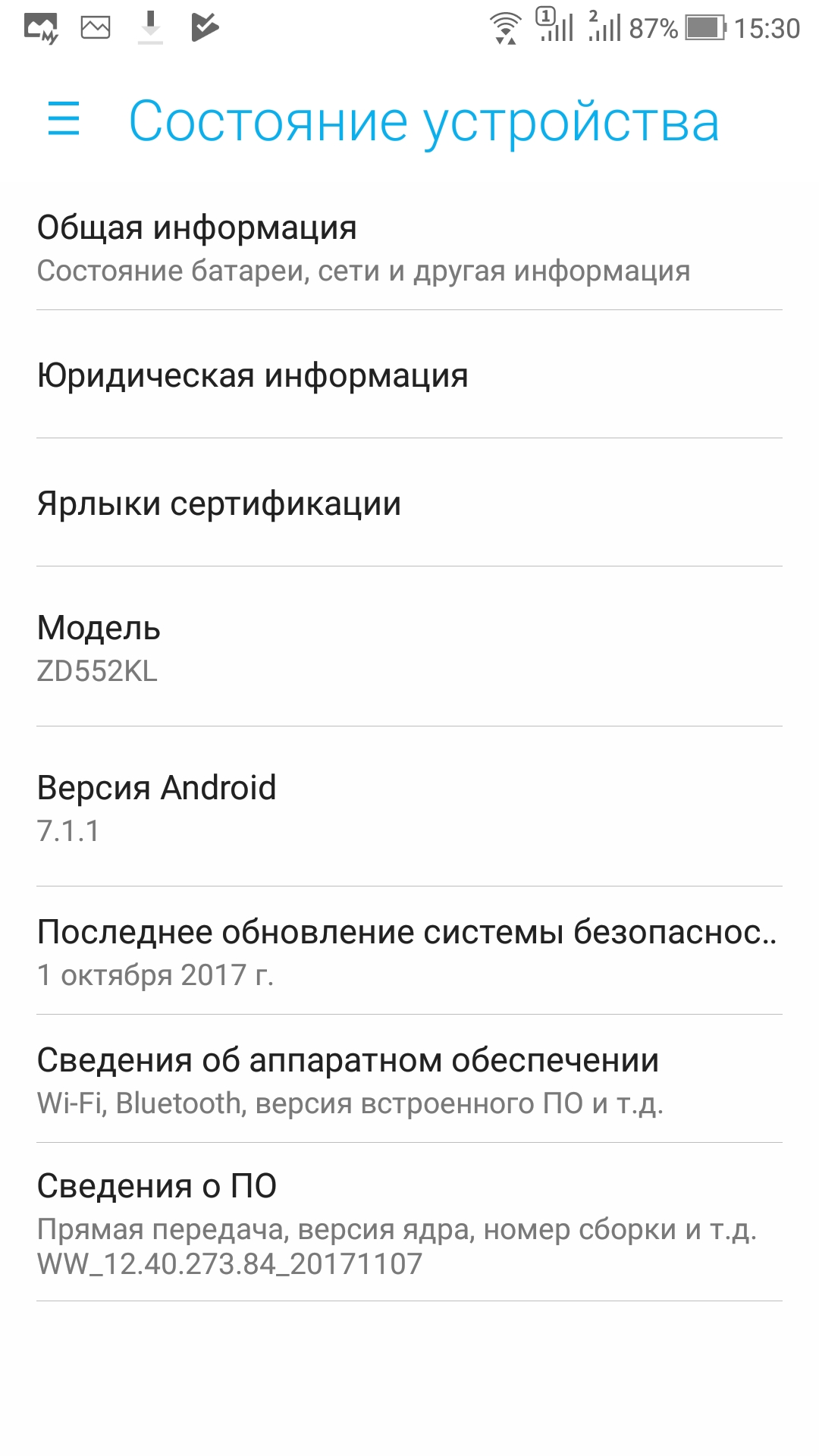Open Общая информация
The image size is (819, 1456).
[x=409, y=248]
